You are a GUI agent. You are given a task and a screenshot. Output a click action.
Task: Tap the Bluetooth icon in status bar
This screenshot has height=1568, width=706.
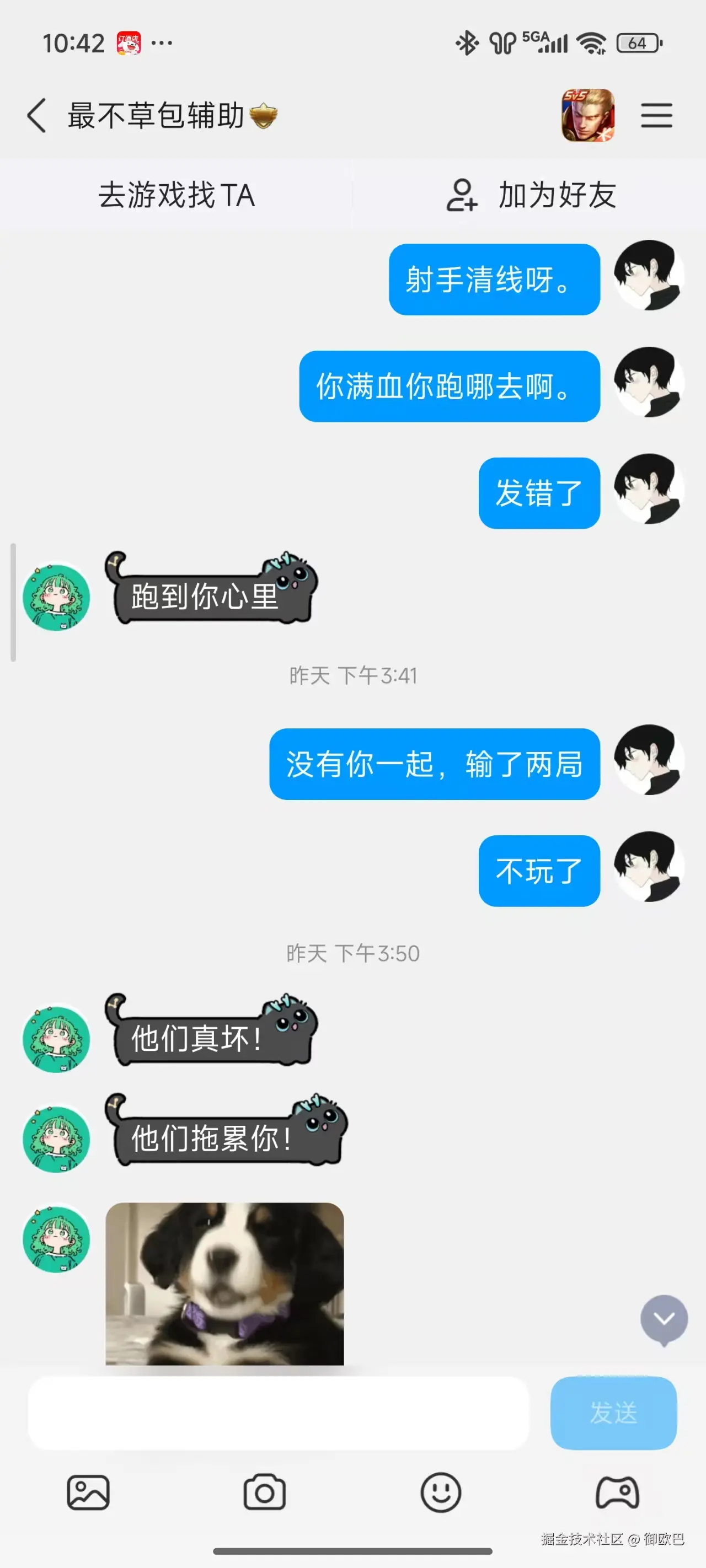(x=467, y=41)
